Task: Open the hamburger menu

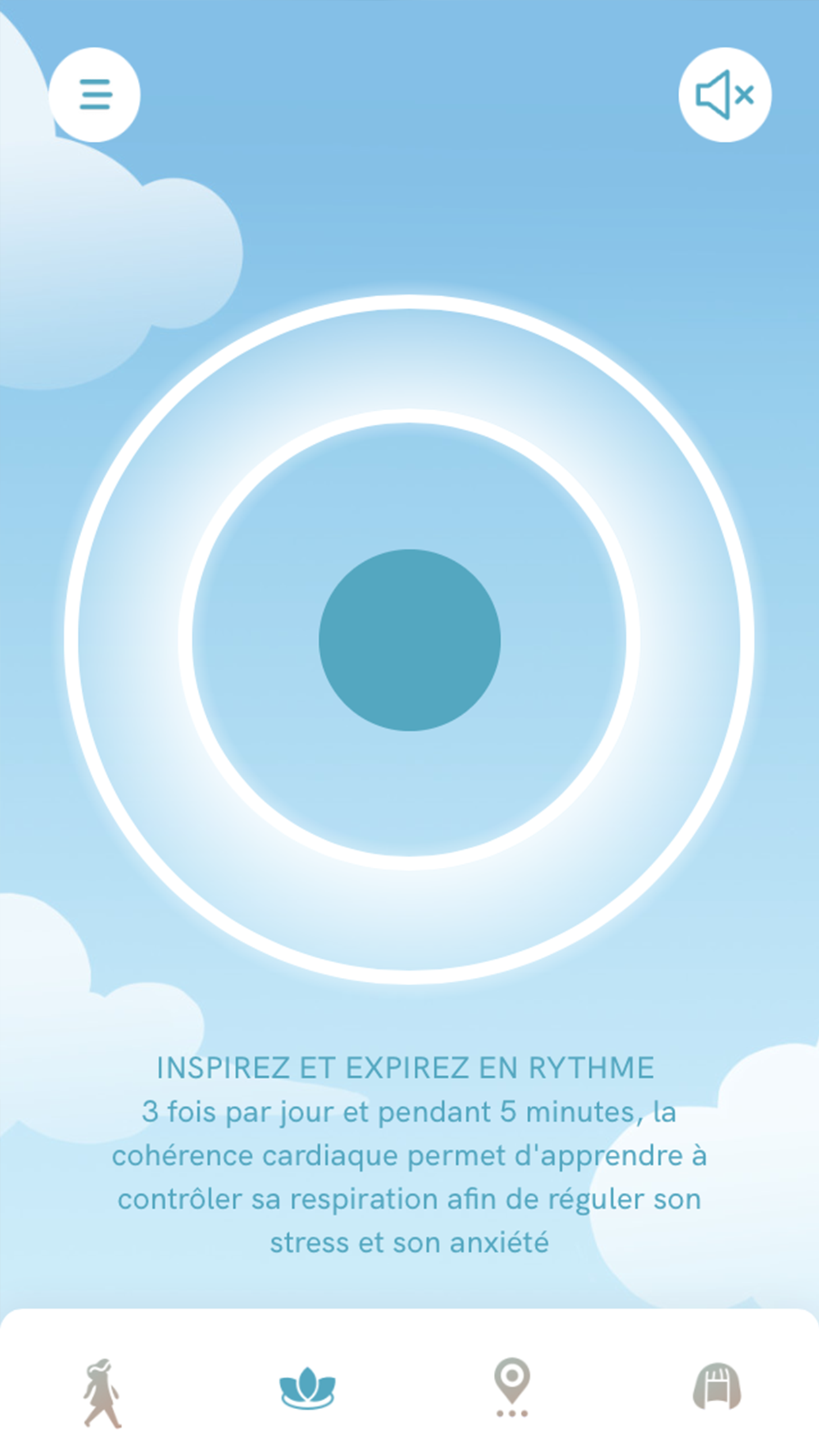Action: pyautogui.click(x=95, y=94)
